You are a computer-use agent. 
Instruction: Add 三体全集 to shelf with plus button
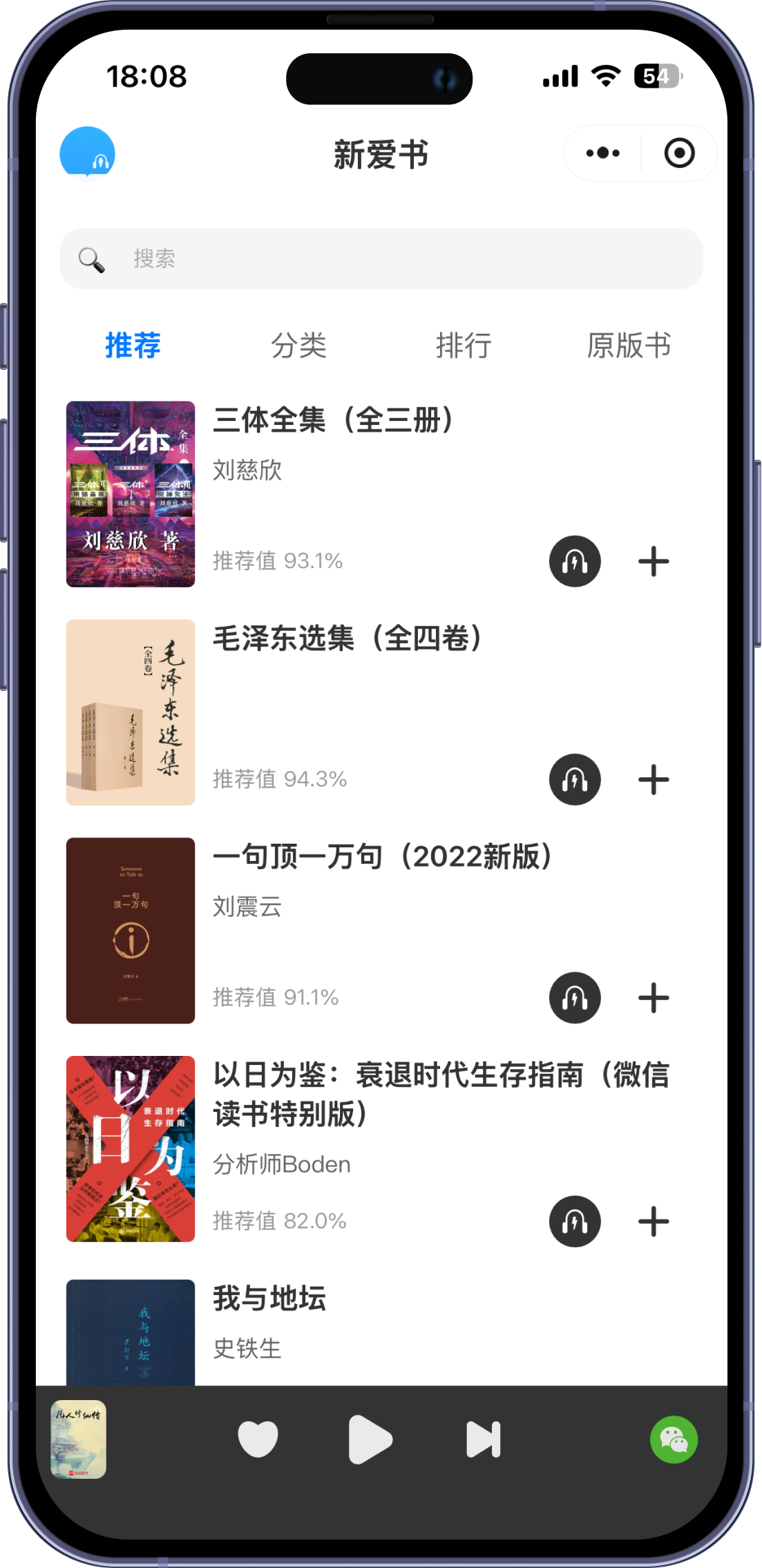tap(653, 561)
